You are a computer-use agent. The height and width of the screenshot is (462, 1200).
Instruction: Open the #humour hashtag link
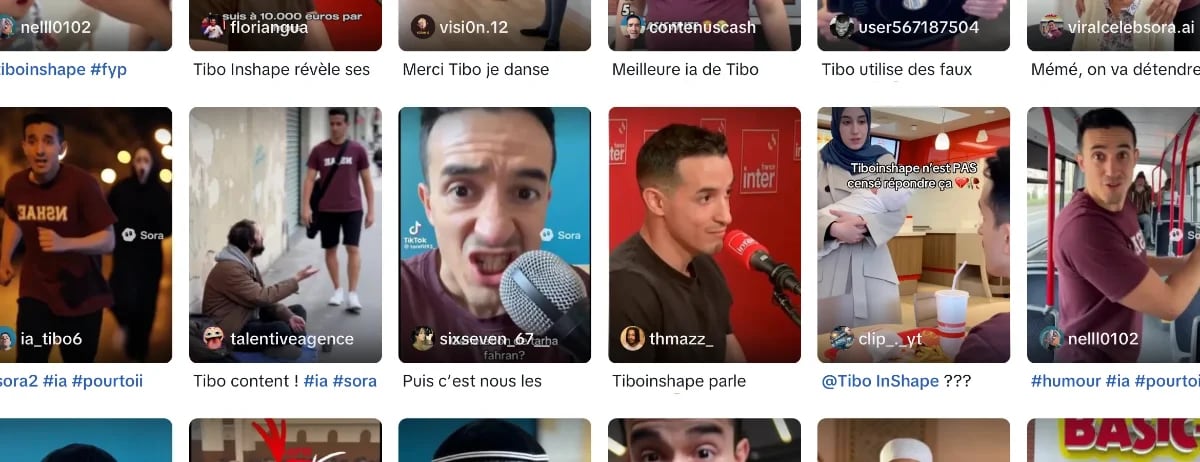[x=1066, y=381]
